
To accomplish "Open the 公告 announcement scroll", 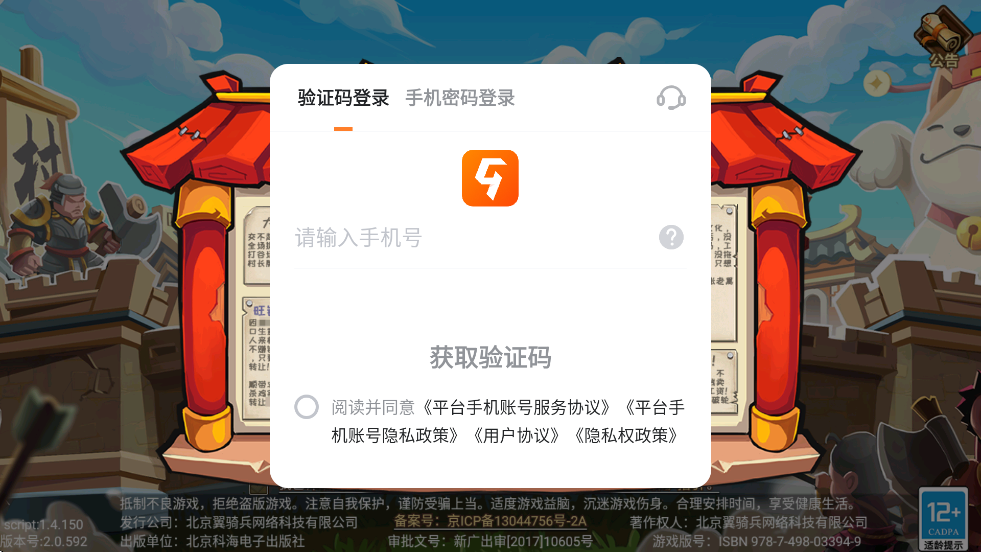I will 943,37.
